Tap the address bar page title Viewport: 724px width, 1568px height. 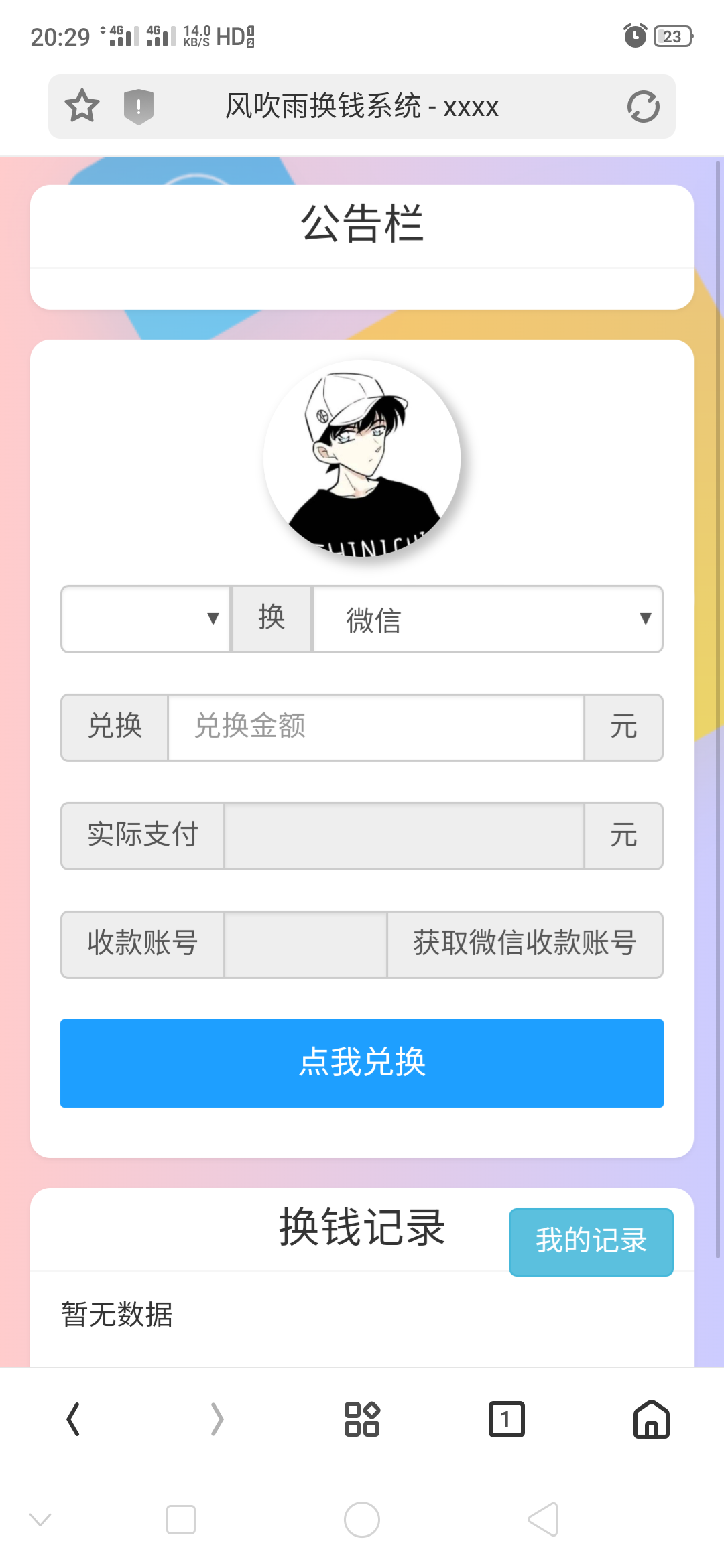(x=362, y=106)
